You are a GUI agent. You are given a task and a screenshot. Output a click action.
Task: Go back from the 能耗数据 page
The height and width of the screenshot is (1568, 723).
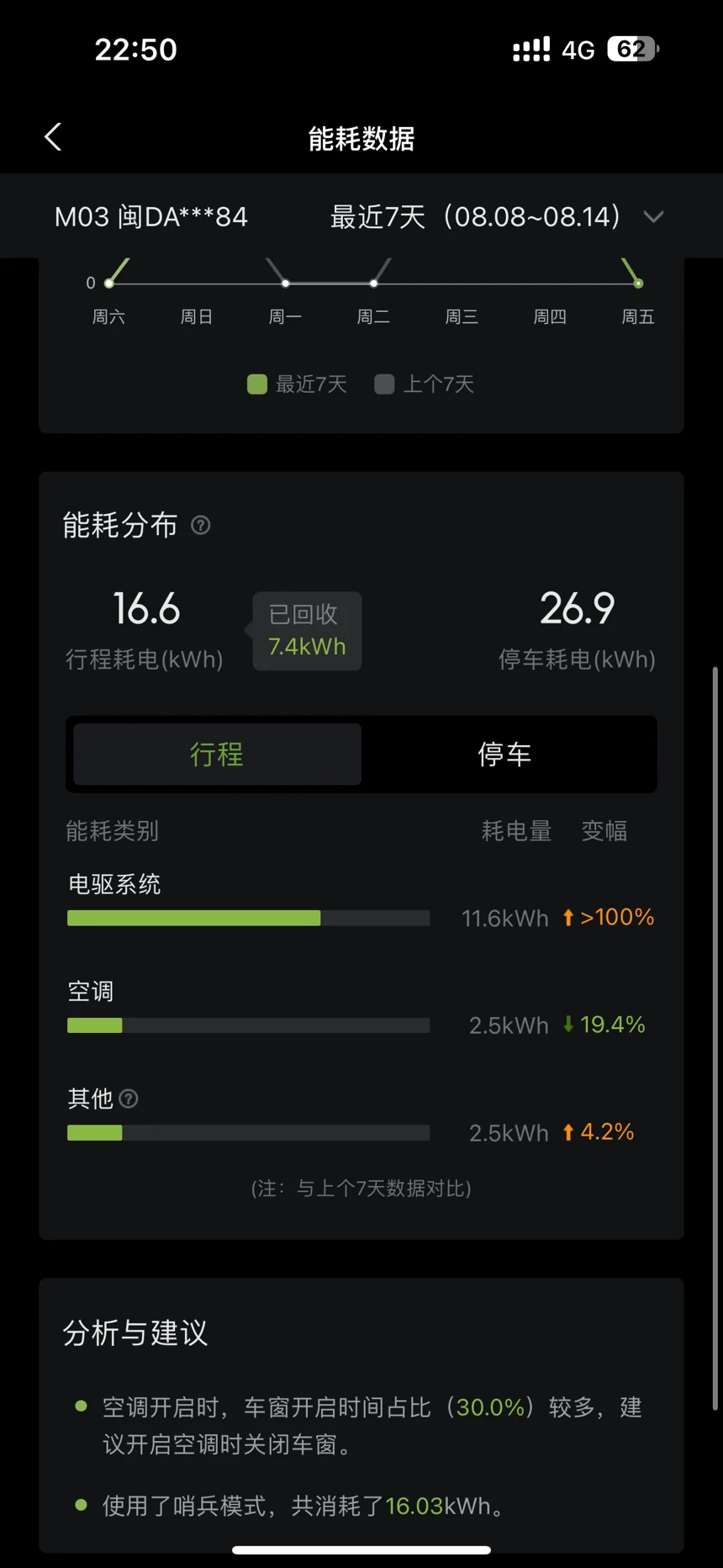(53, 137)
